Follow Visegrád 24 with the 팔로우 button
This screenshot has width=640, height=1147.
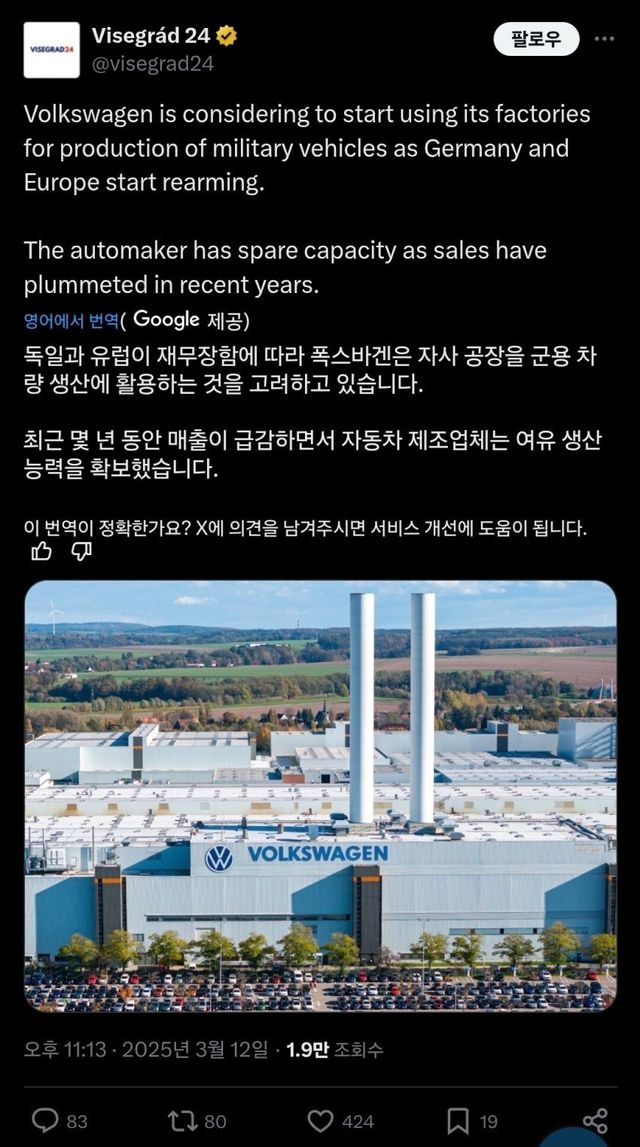click(536, 39)
